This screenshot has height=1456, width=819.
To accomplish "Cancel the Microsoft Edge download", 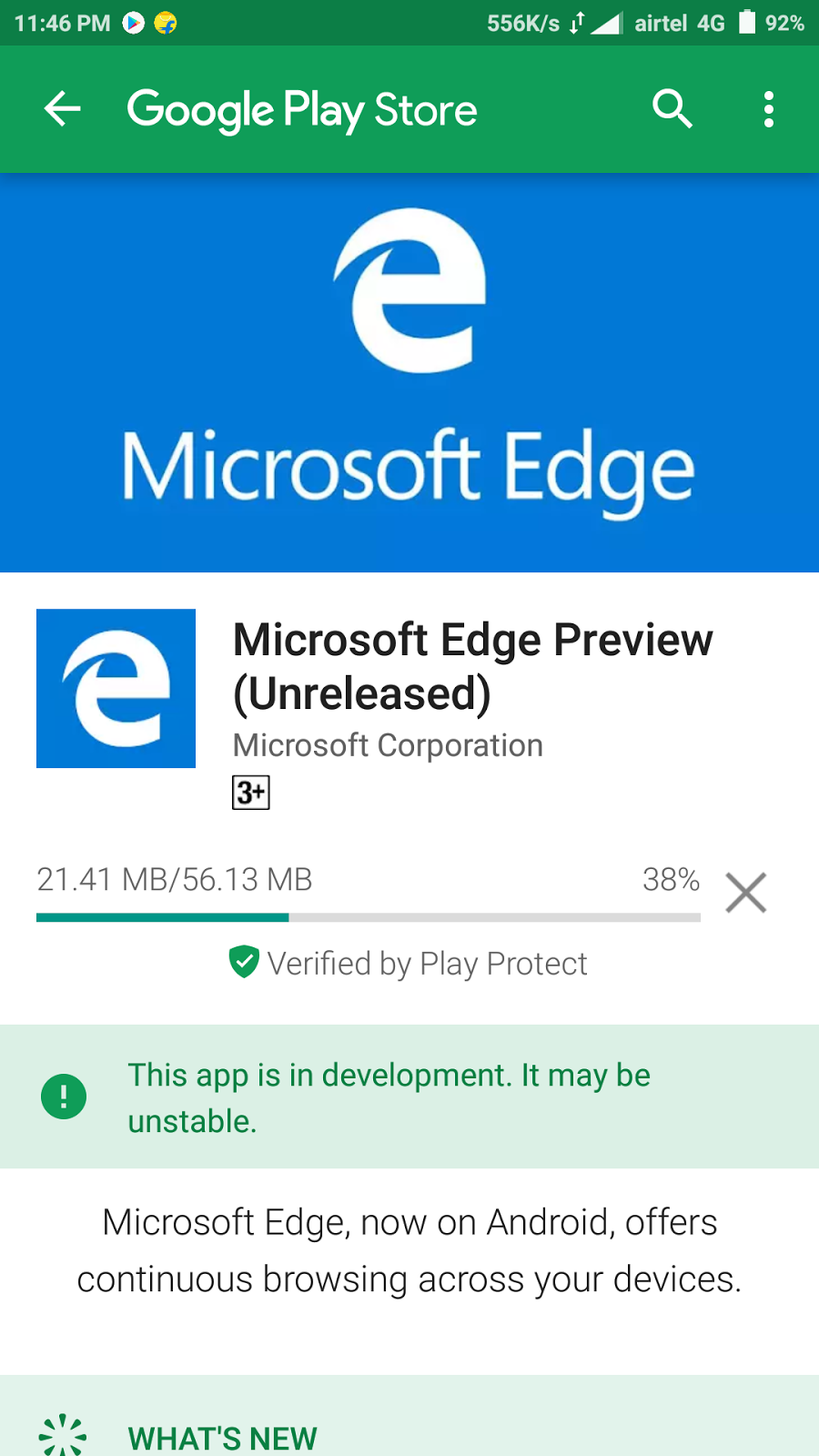I will point(746,892).
